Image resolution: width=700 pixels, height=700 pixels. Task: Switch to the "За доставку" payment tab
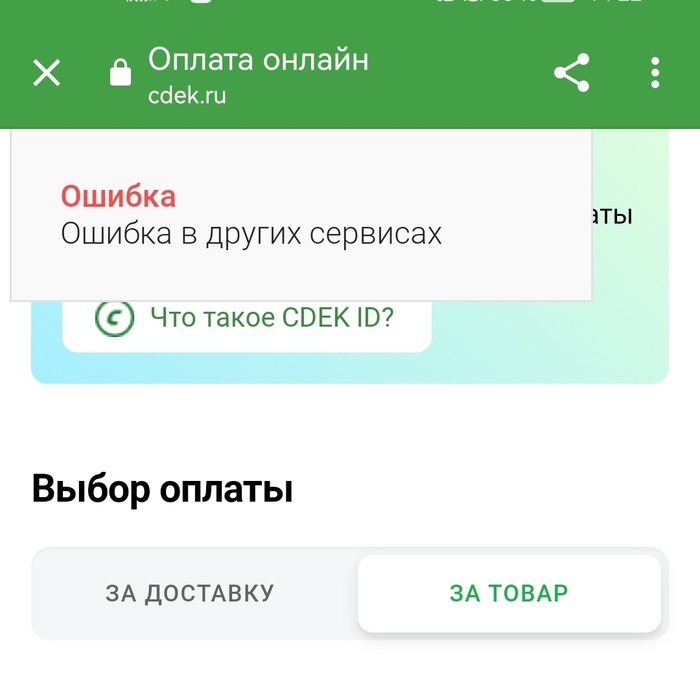(x=190, y=593)
